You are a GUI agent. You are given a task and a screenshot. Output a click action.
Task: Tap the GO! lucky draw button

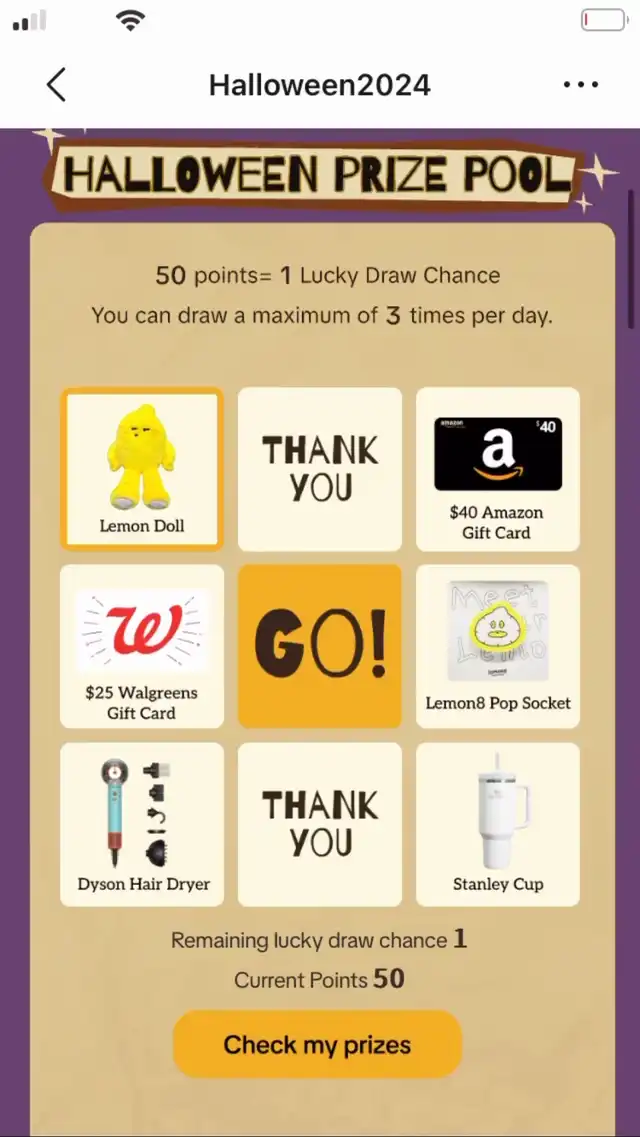[x=320, y=646]
